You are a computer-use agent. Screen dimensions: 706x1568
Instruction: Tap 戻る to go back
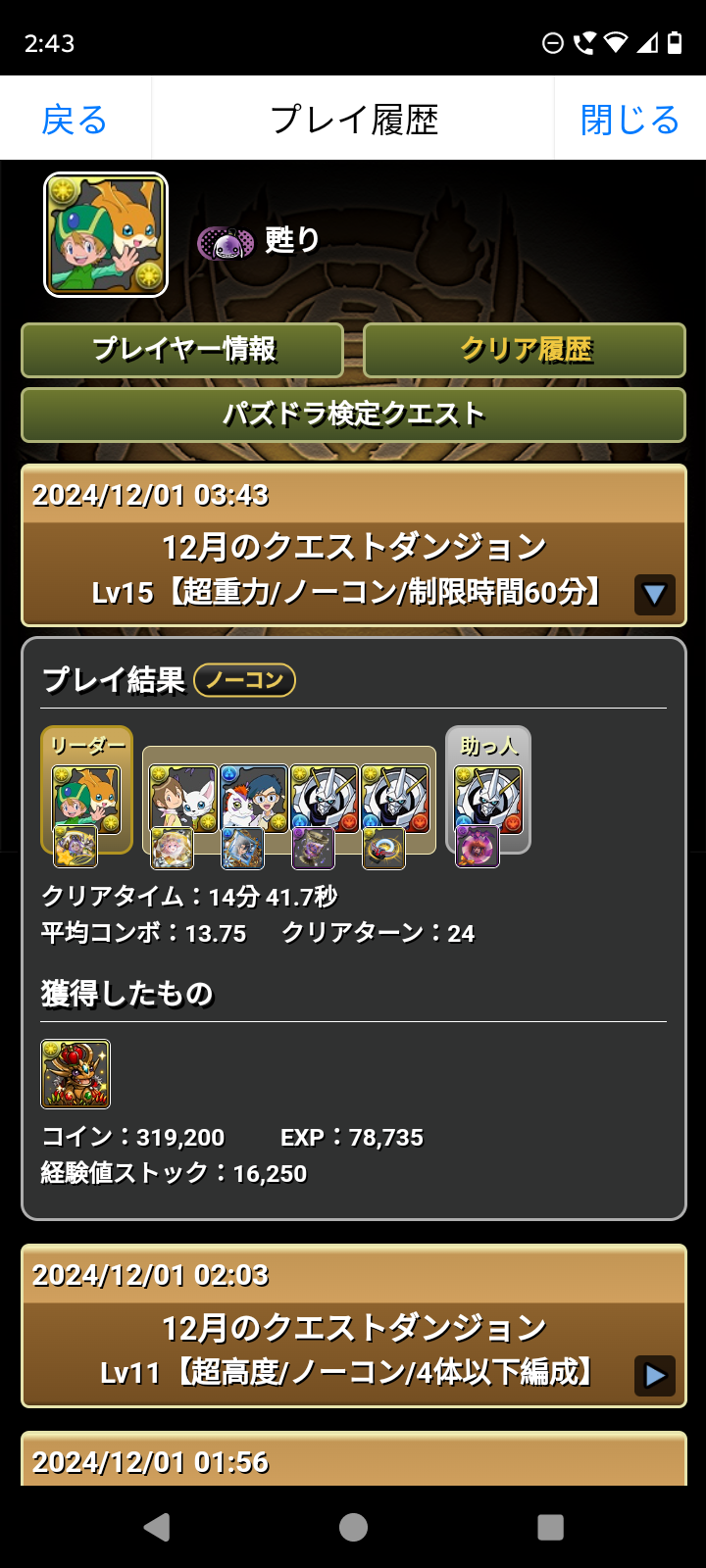(75, 120)
